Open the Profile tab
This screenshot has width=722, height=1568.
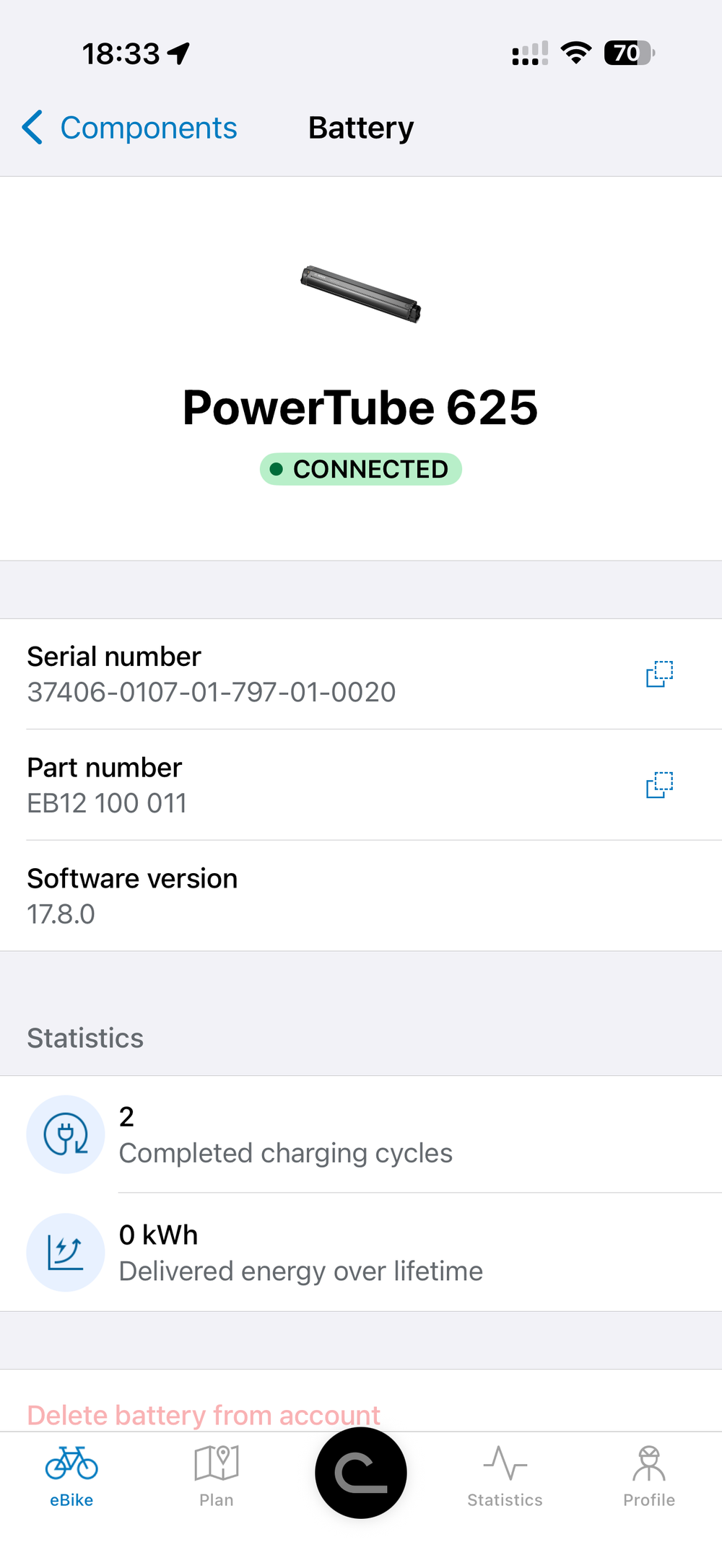click(649, 1476)
